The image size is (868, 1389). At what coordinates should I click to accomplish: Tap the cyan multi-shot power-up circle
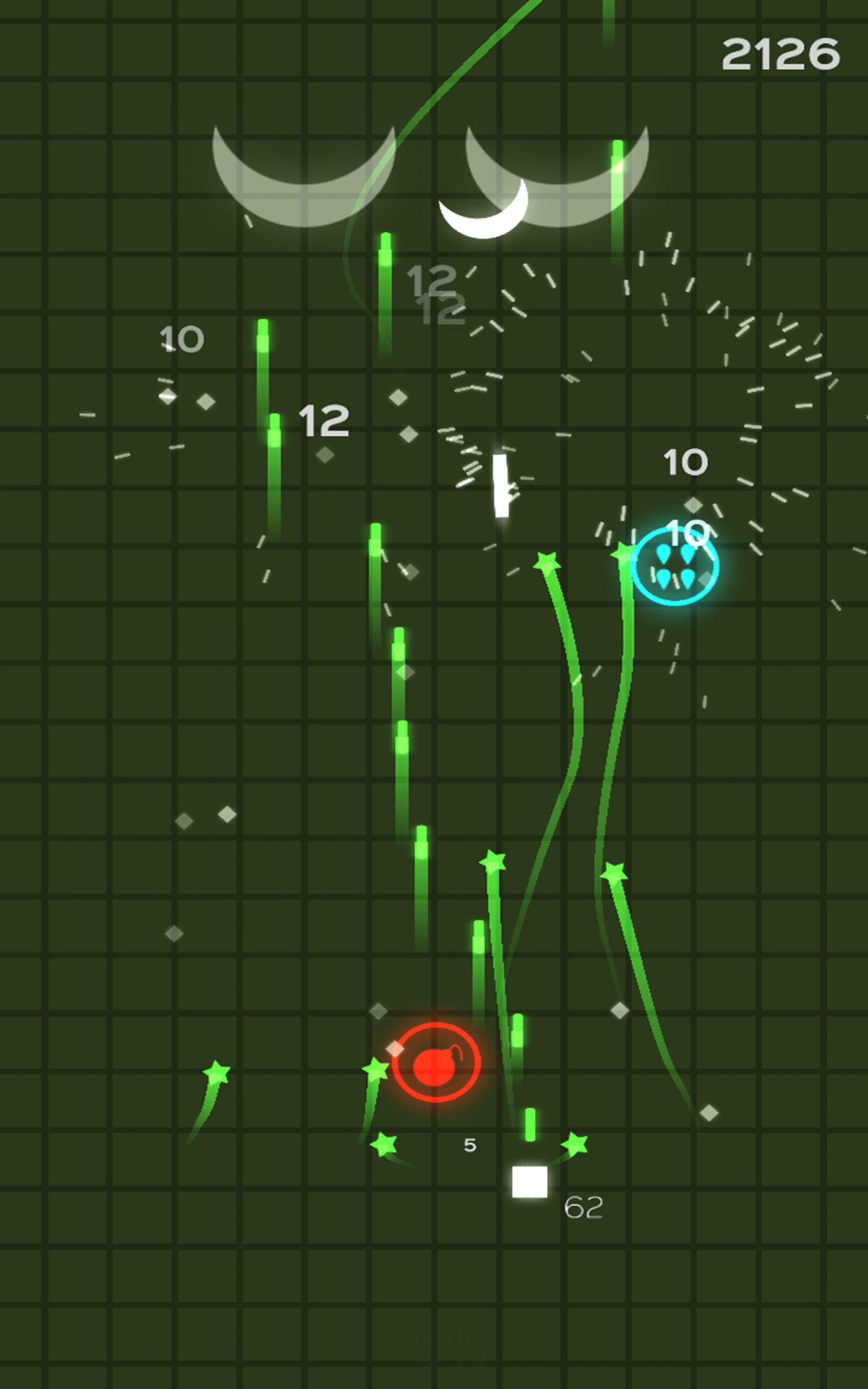coord(674,566)
